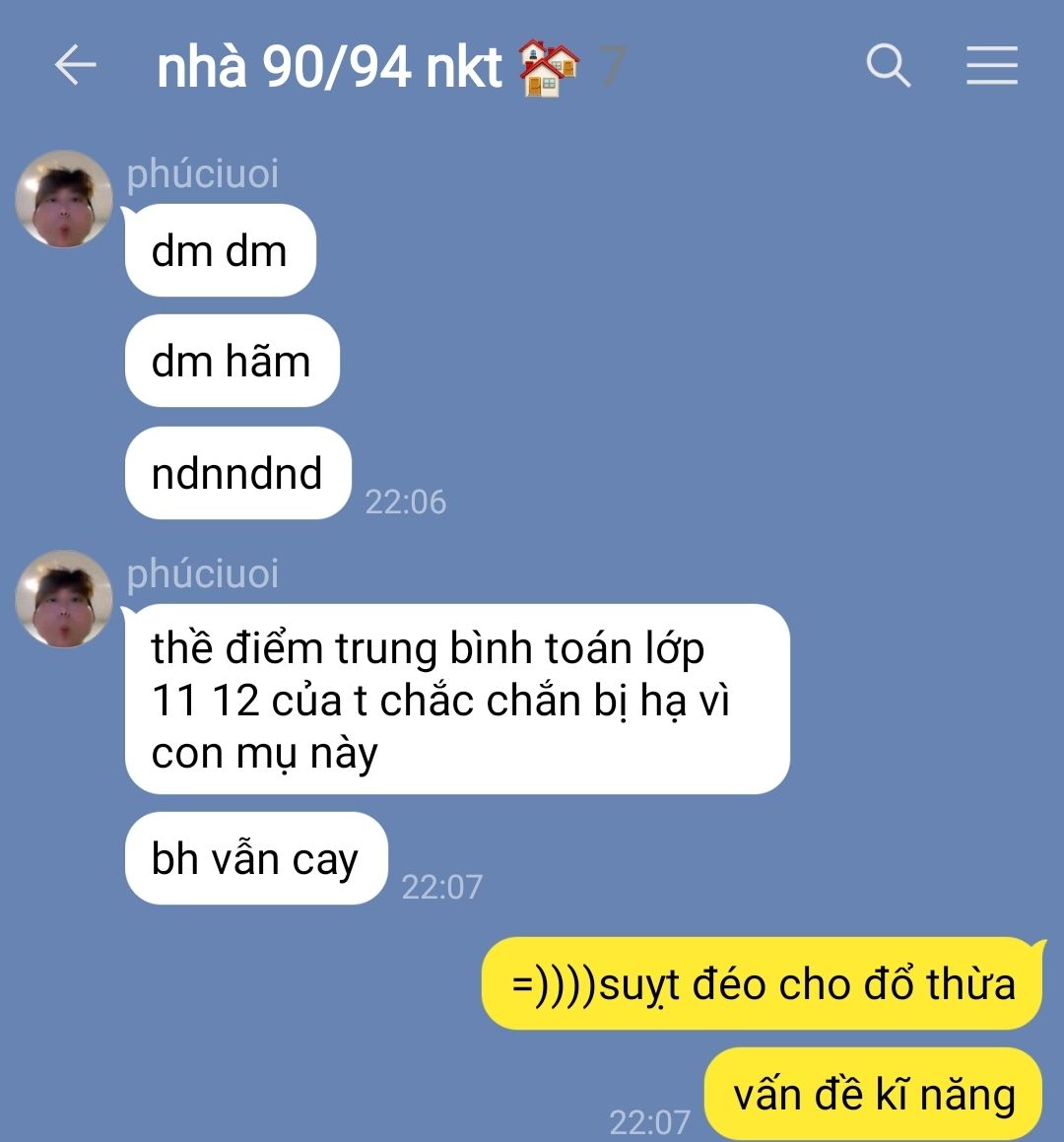This screenshot has height=1142, width=1064.
Task: Open the chat menu icon
Action: [x=992, y=65]
